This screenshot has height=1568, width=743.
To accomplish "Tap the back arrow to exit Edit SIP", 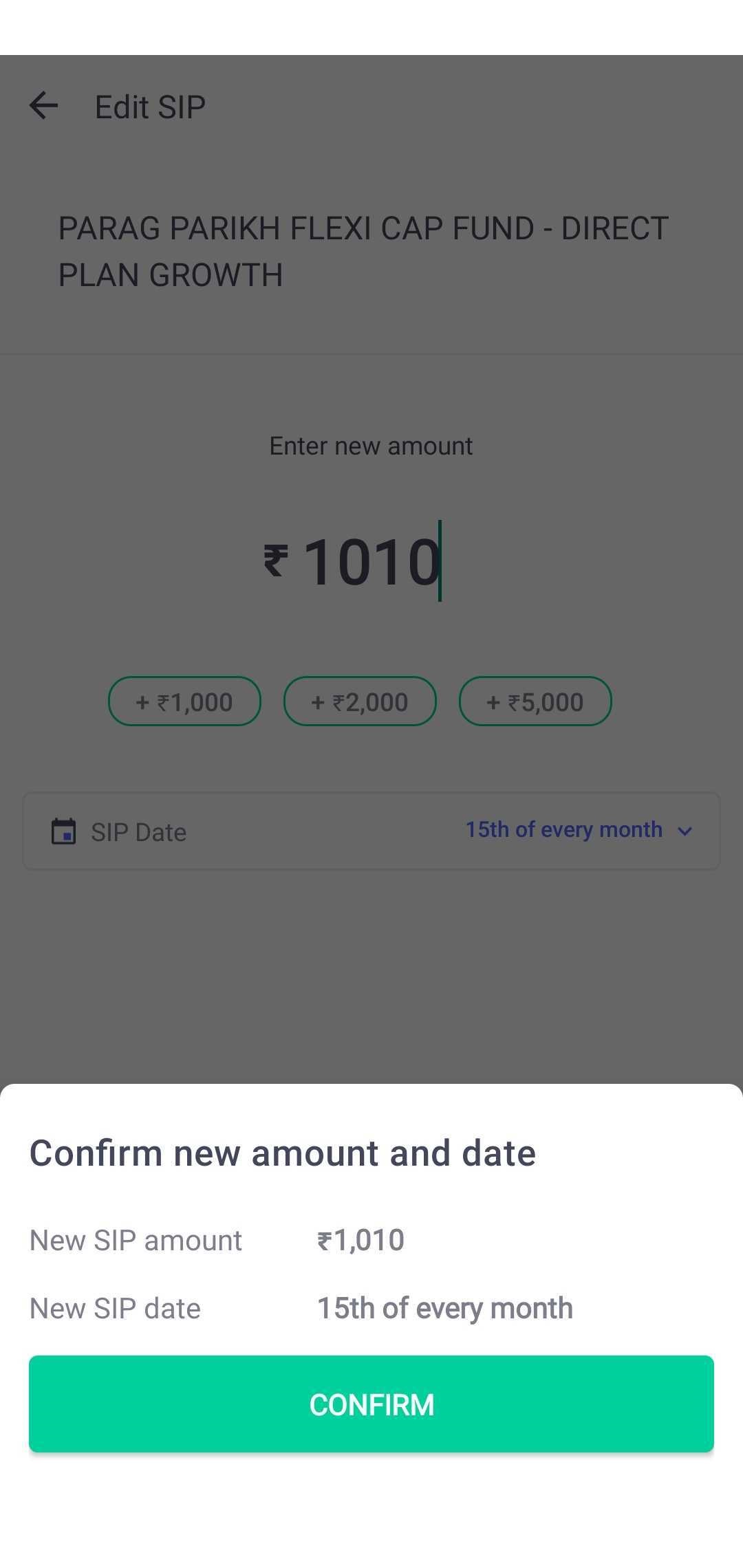I will click(x=43, y=105).
